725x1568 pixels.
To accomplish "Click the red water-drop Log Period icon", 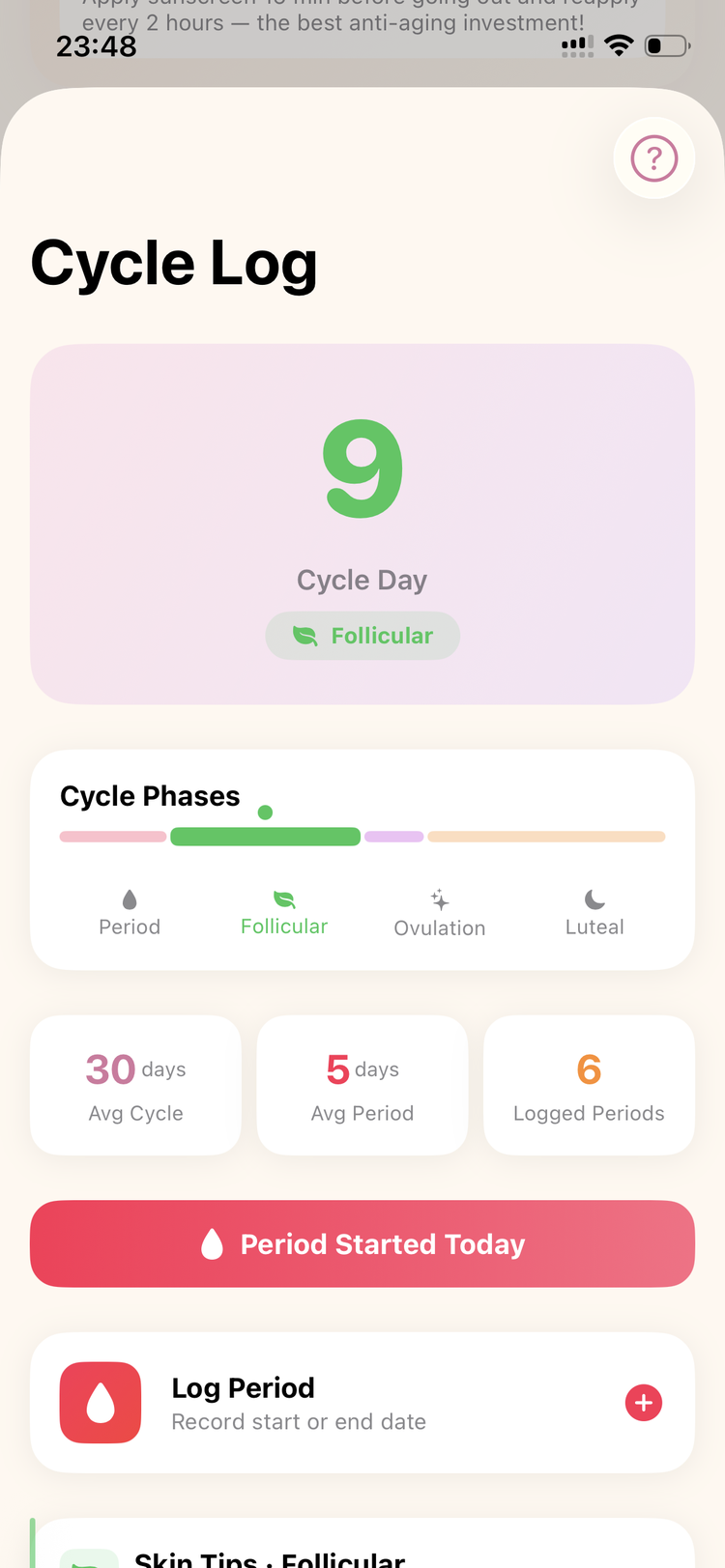I will click(101, 1402).
